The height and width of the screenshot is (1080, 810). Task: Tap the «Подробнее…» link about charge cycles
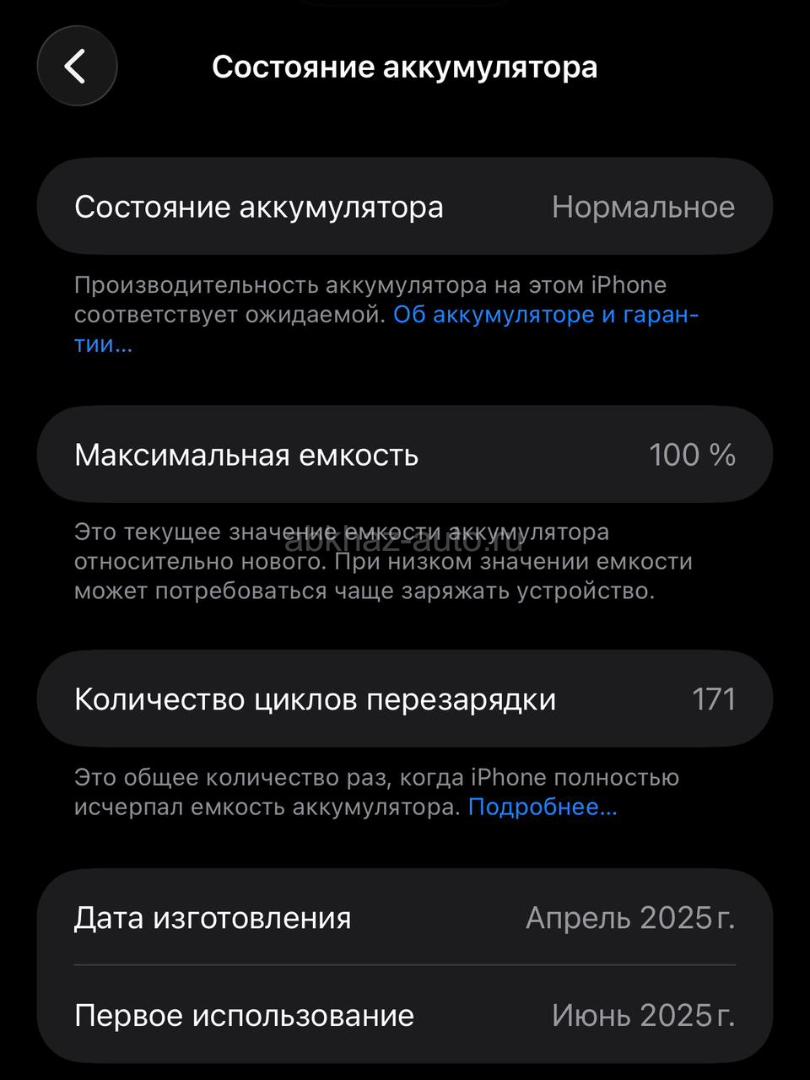pos(542,807)
